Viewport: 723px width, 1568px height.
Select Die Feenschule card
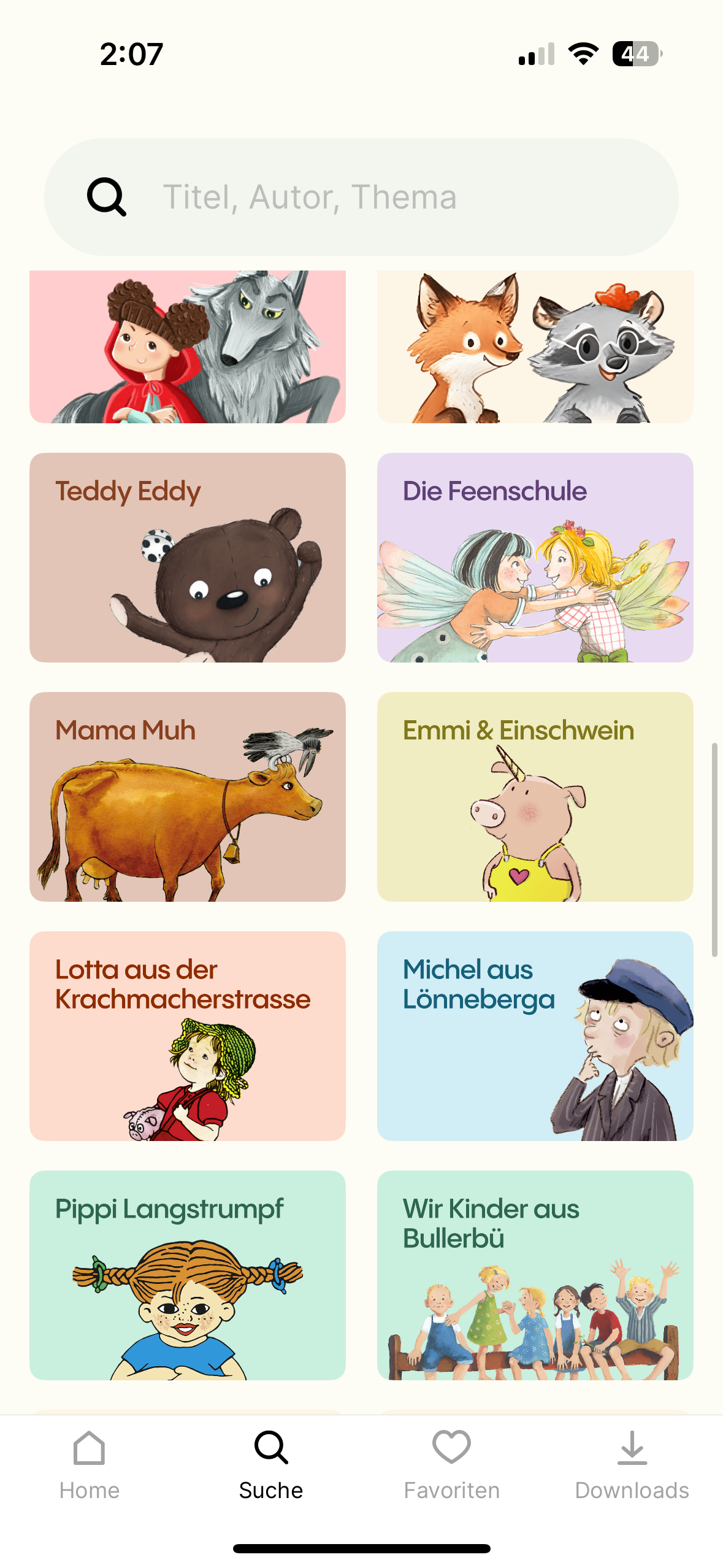point(535,557)
